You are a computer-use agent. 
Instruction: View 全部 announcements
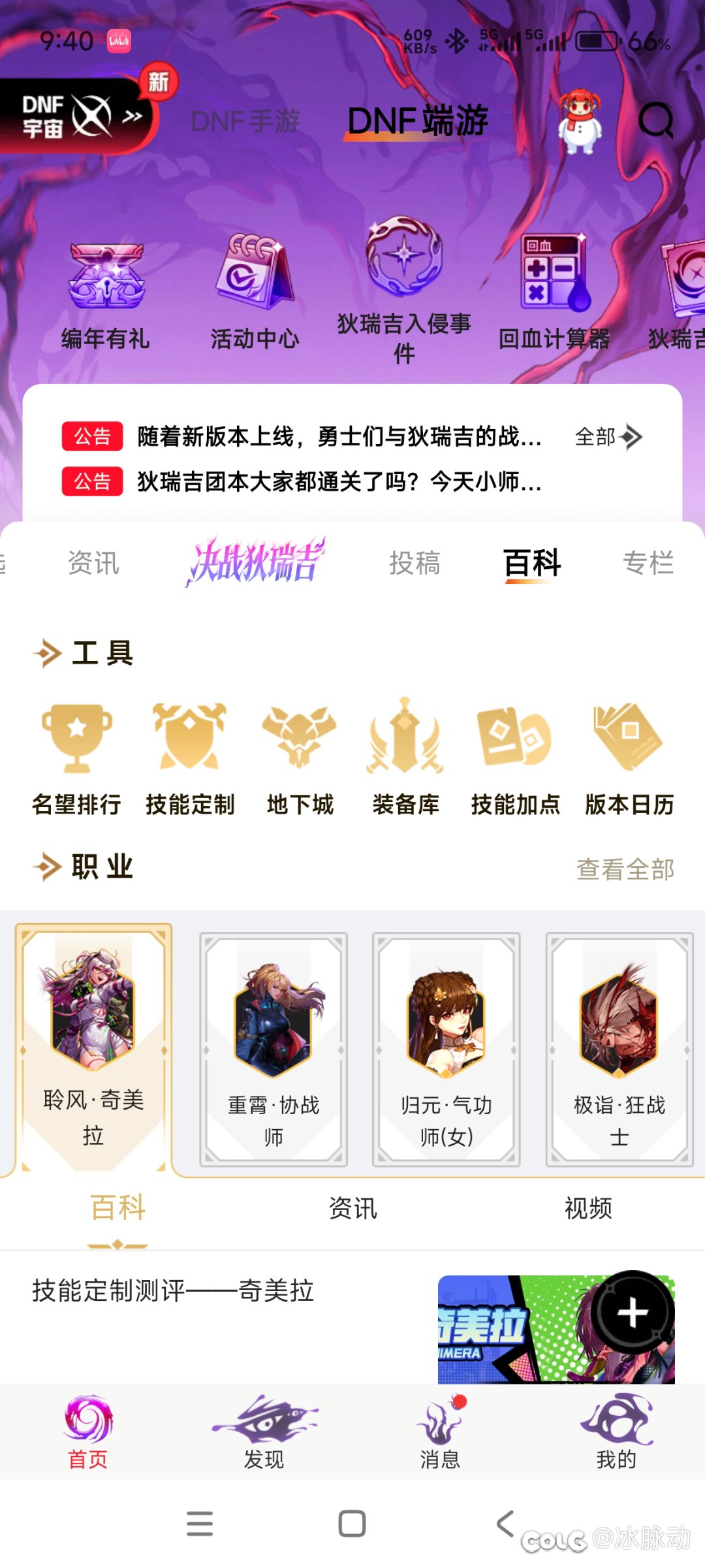[607, 436]
